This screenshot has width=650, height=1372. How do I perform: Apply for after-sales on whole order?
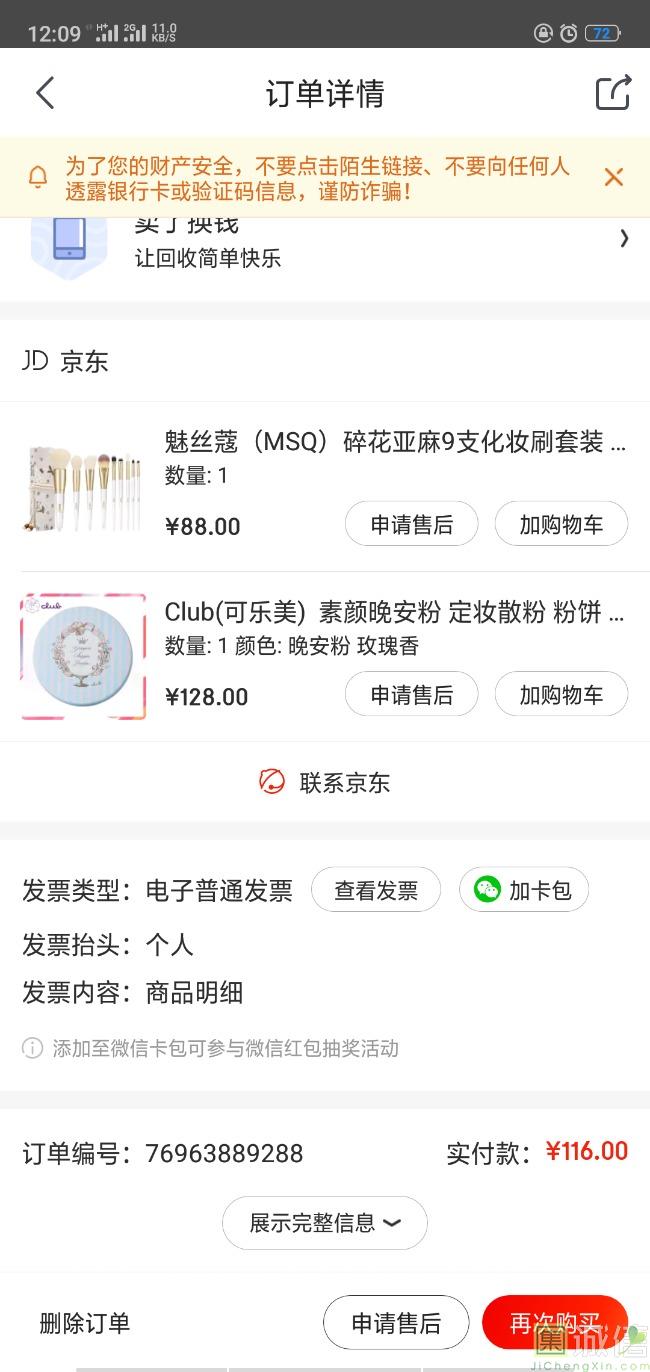point(396,1323)
